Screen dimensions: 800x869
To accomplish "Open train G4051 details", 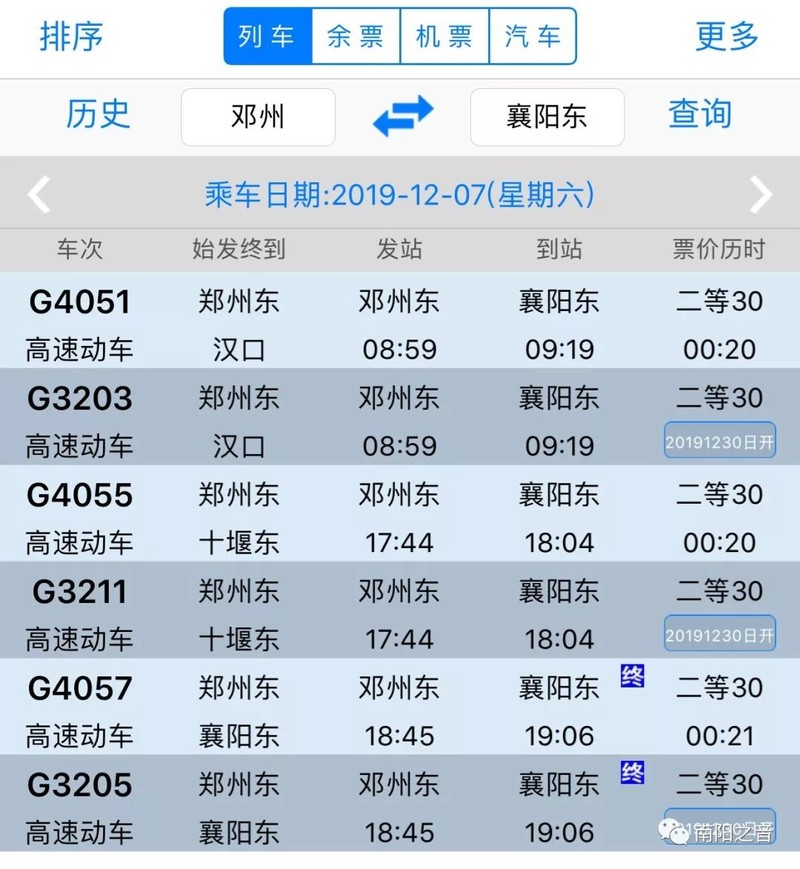I will pyautogui.click(x=400, y=324).
